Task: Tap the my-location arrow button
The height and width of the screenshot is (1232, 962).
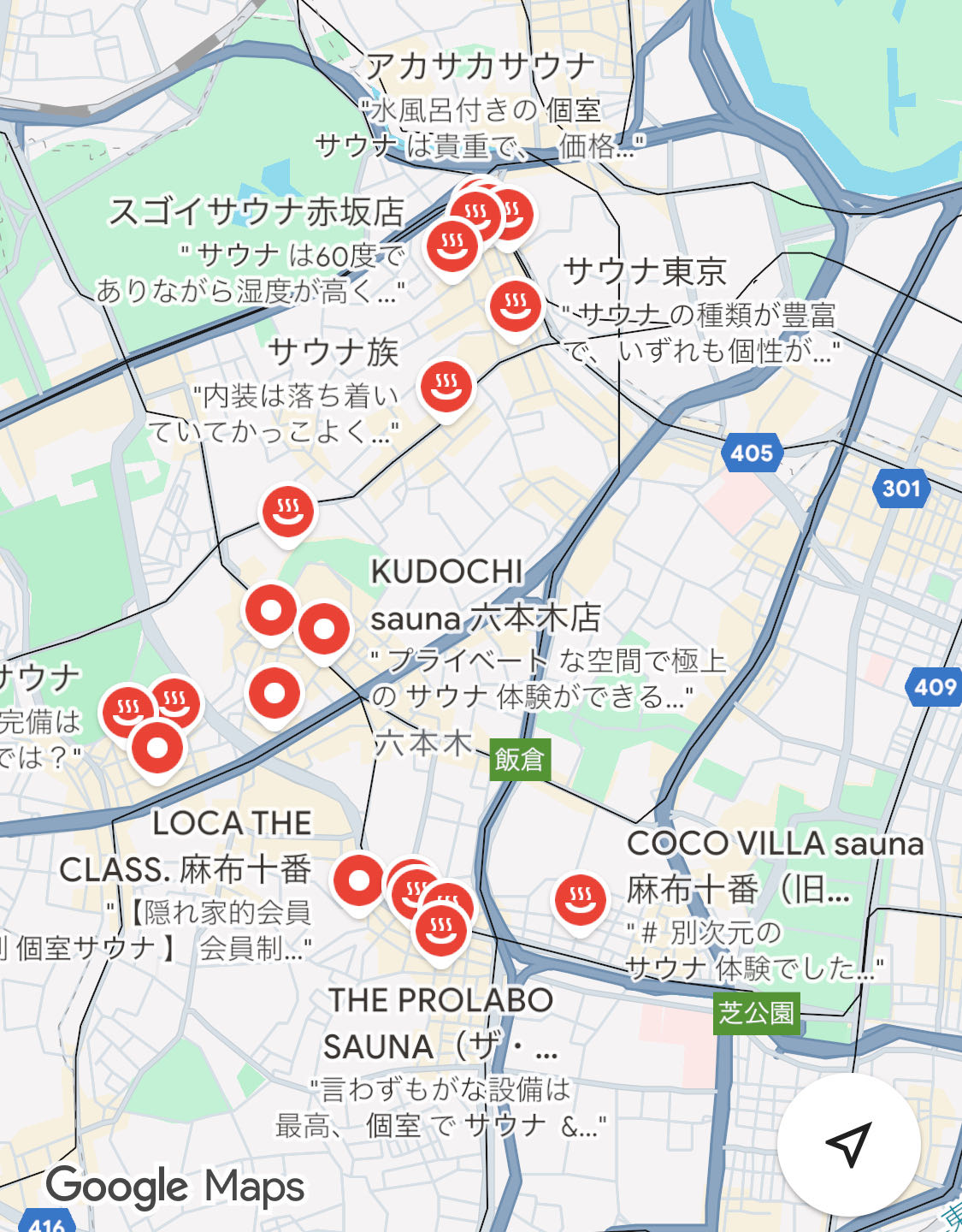Action: click(848, 1143)
